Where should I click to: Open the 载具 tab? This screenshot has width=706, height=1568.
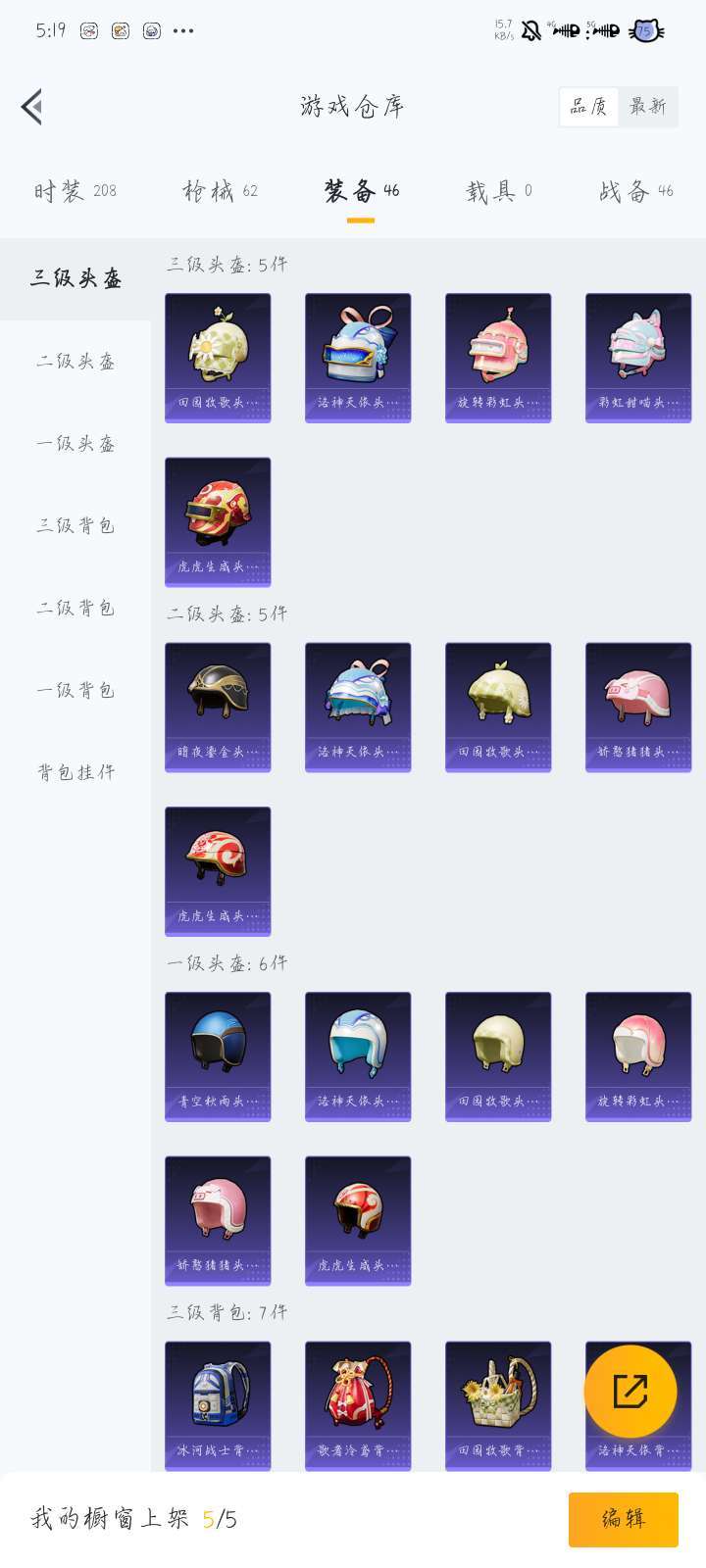click(x=498, y=191)
